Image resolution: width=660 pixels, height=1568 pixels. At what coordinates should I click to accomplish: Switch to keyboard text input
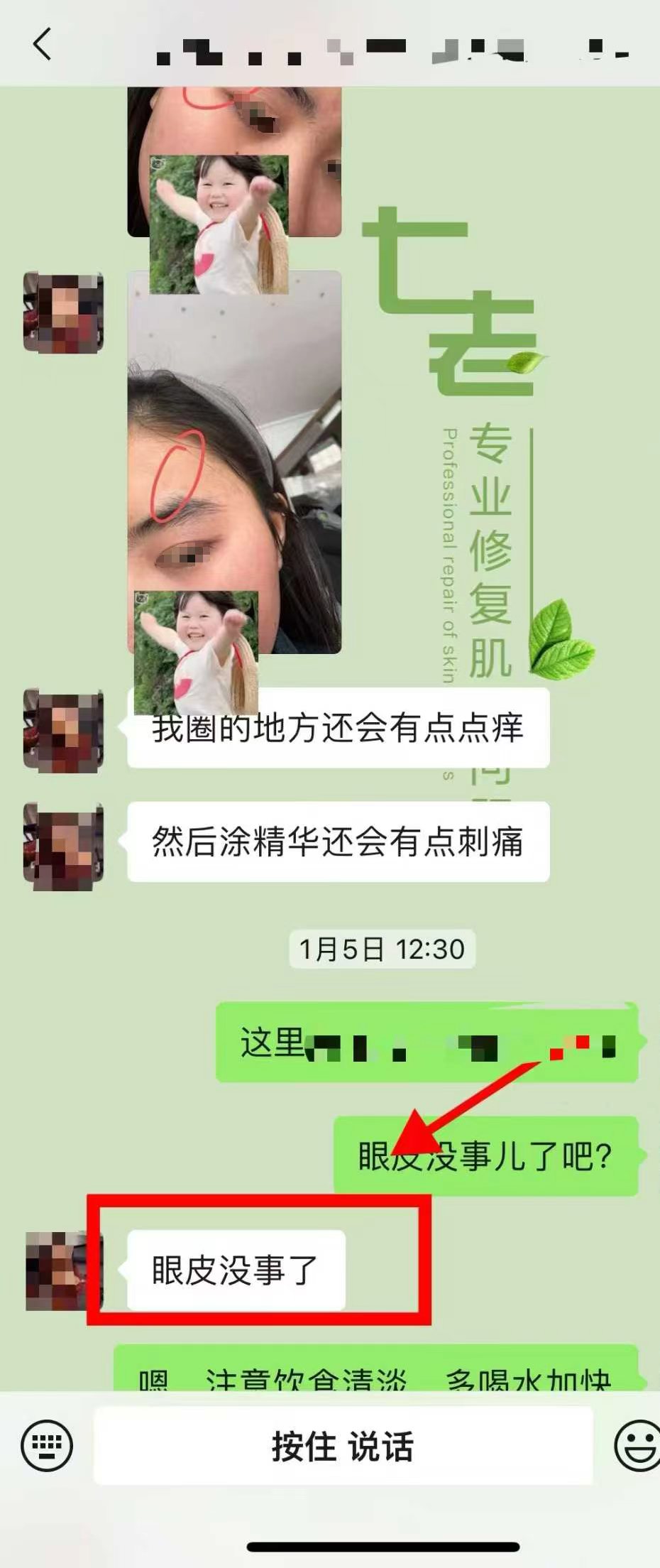[x=47, y=1445]
